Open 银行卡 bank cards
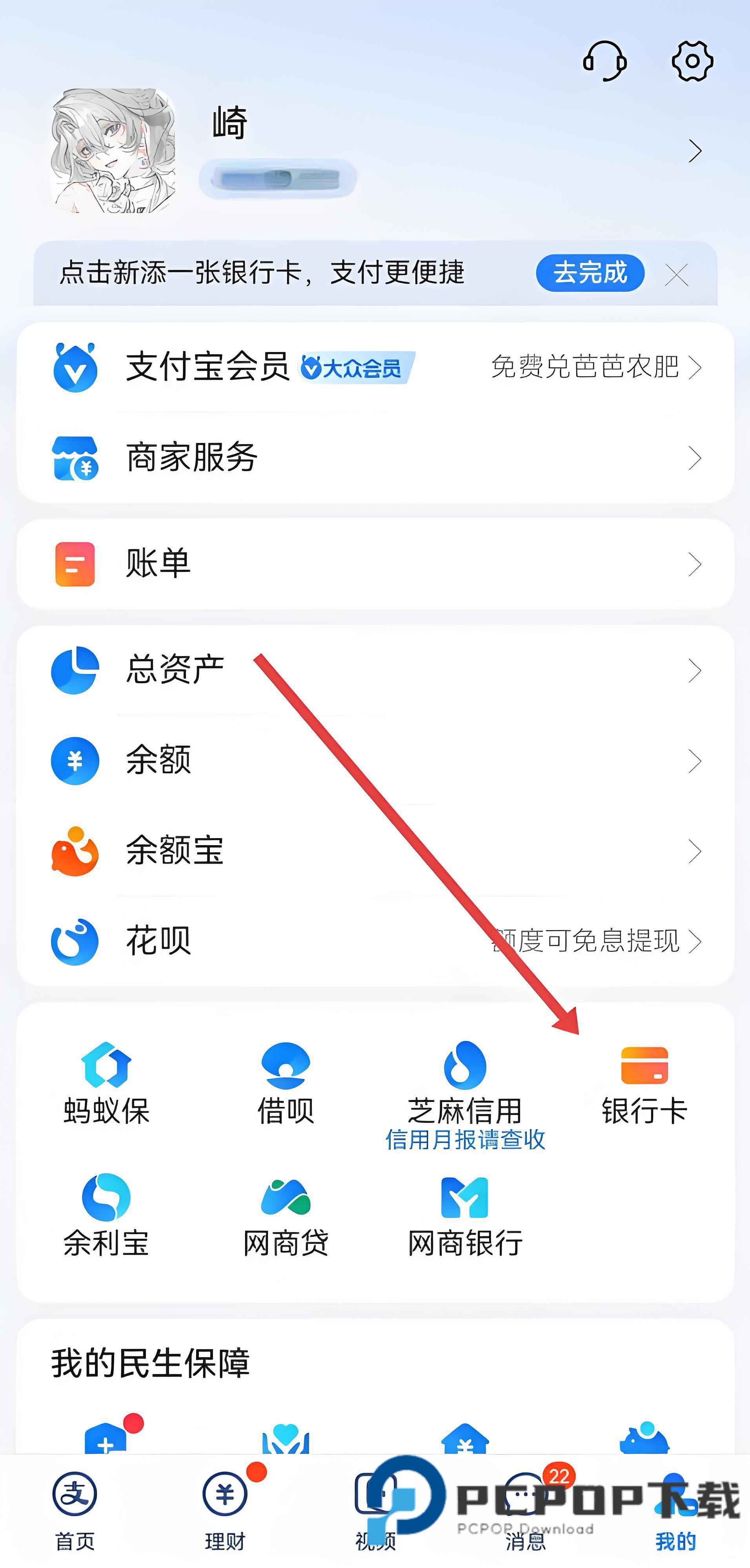The height and width of the screenshot is (1568, 750). (x=644, y=1083)
